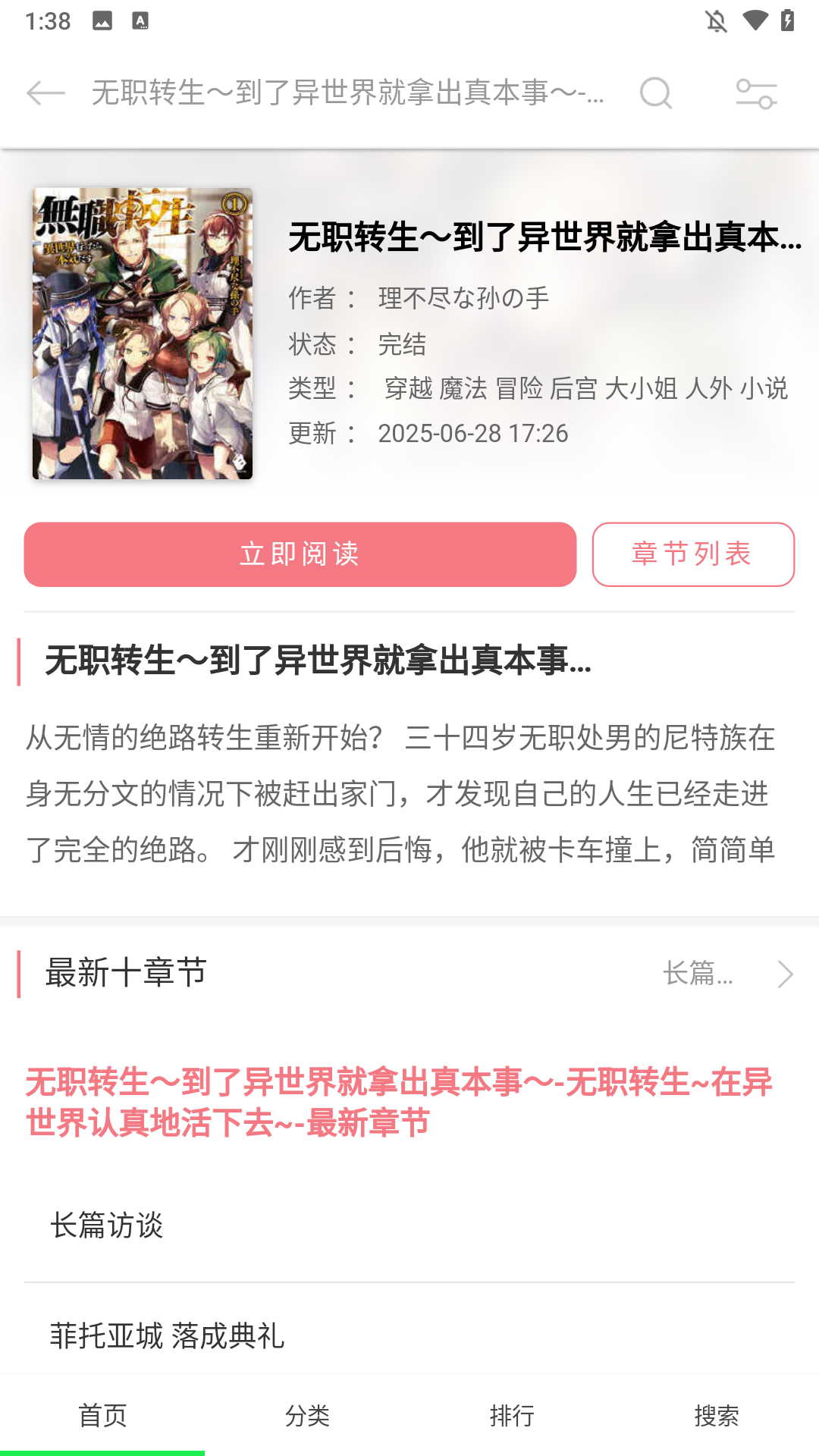This screenshot has width=819, height=1456.
Task: Tap the 搜索 search tab icon
Action: (x=717, y=1412)
